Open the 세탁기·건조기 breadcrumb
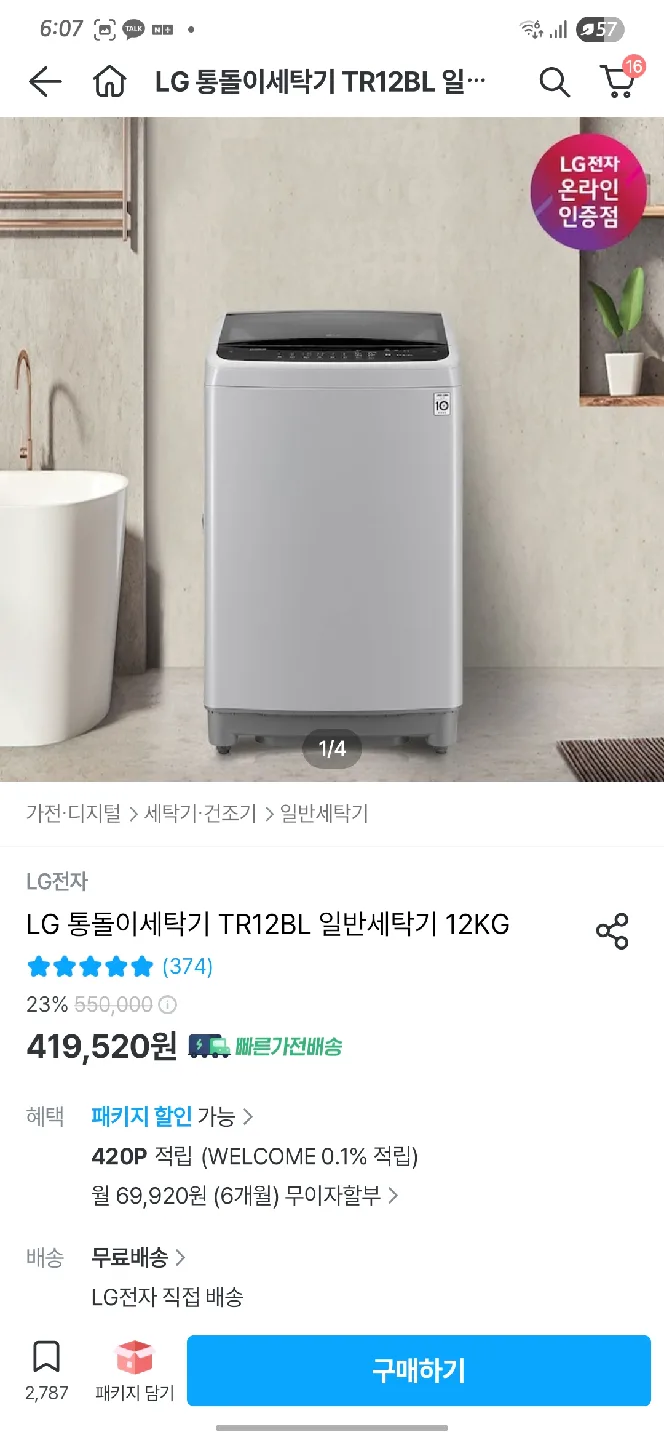Screen dimensions: 664x1440 200,813
